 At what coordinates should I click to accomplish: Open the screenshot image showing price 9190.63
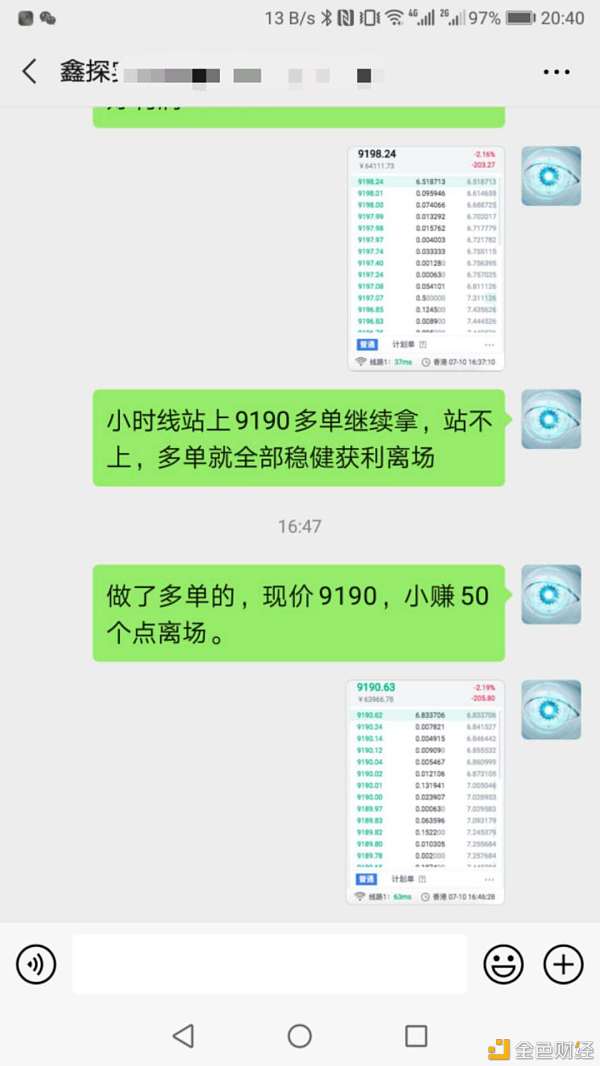tap(426, 792)
